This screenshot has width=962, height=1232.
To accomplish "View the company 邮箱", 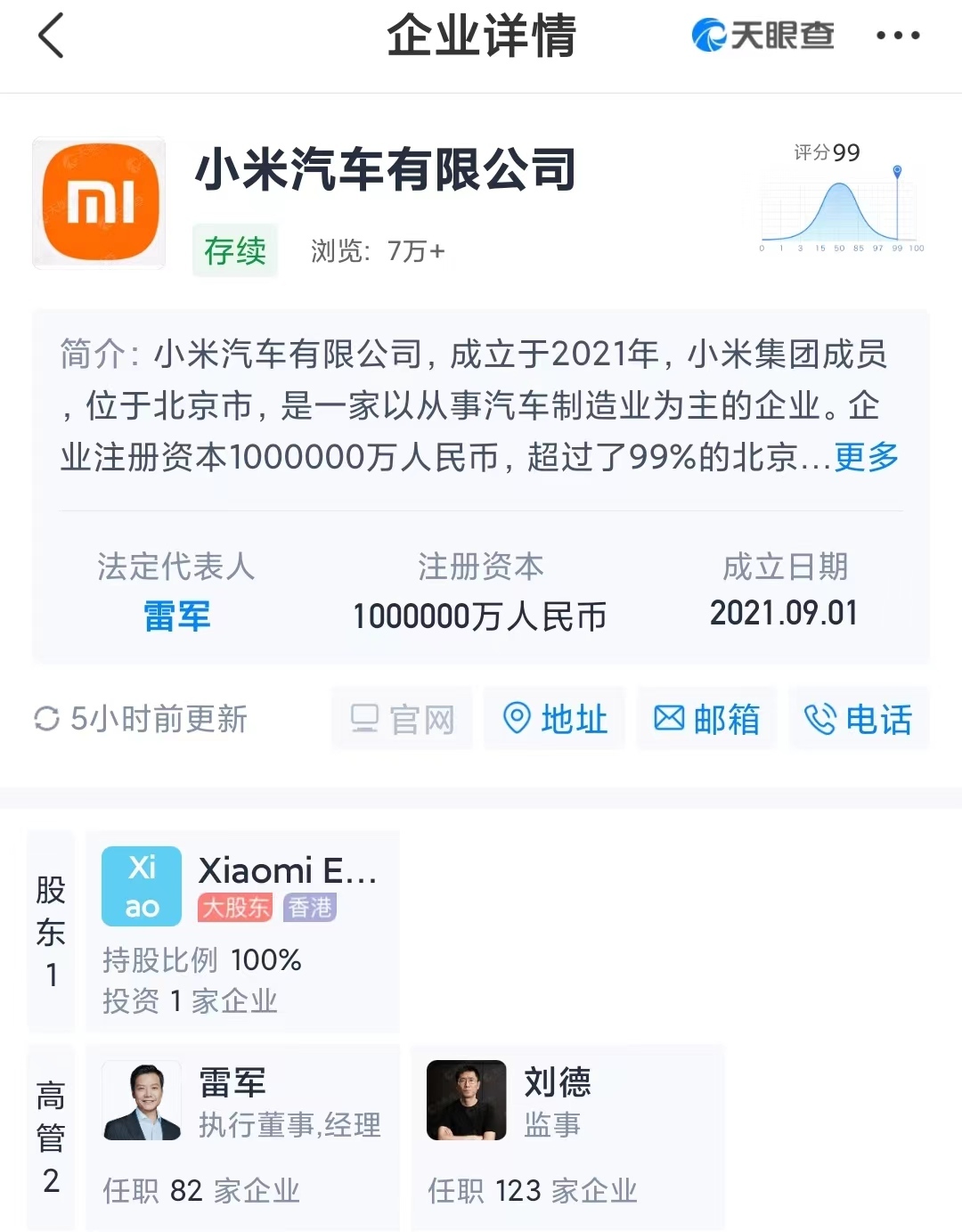I will click(x=706, y=719).
